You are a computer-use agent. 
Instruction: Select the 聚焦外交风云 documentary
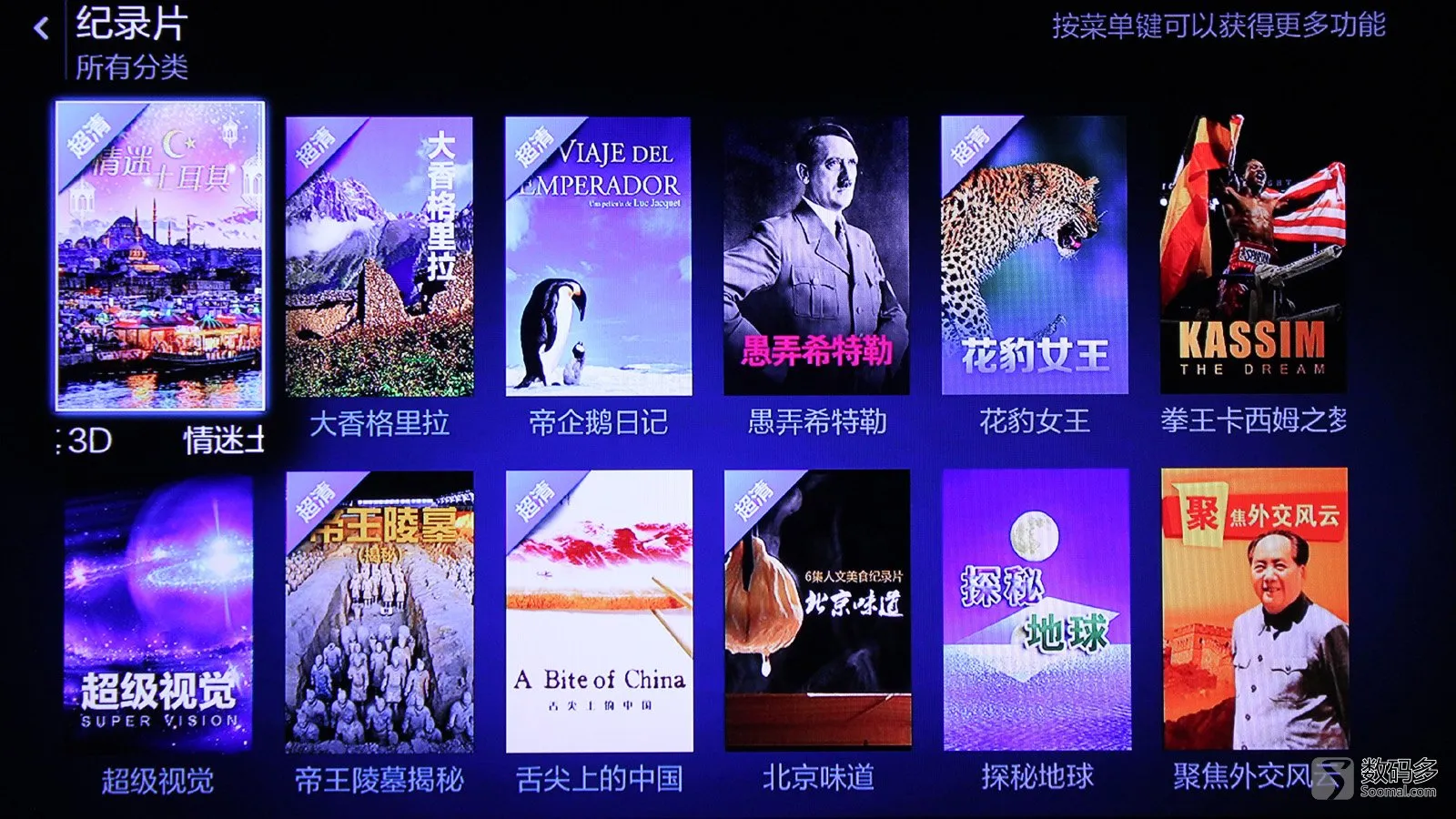tap(1255, 610)
